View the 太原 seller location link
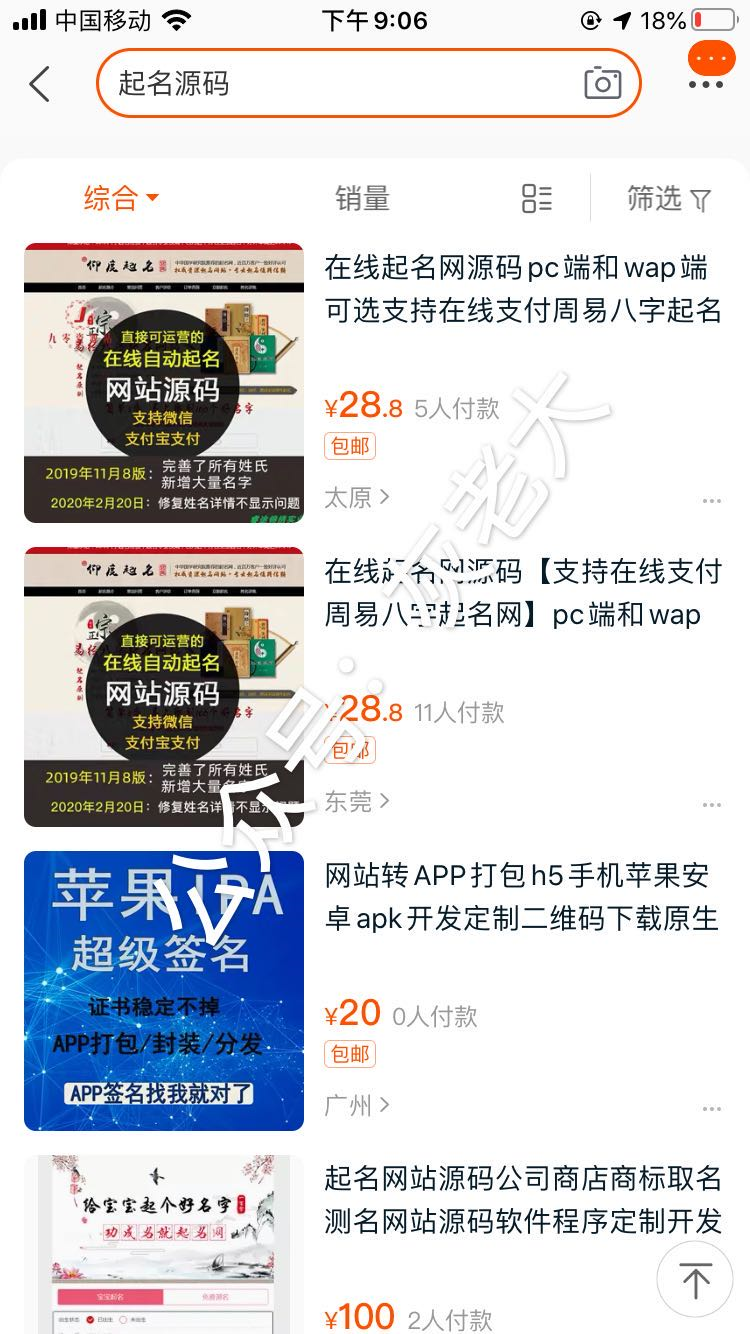 point(357,497)
